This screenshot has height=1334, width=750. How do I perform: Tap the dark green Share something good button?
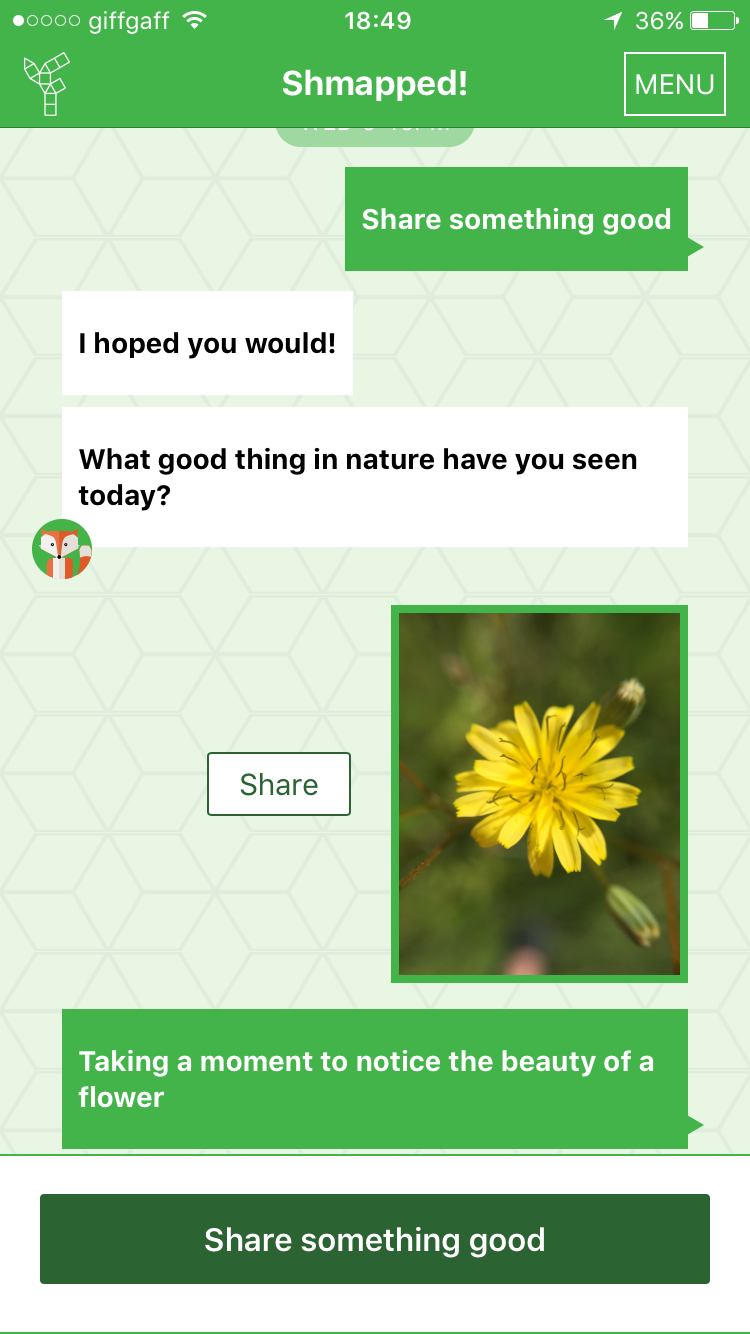pyautogui.click(x=375, y=1239)
